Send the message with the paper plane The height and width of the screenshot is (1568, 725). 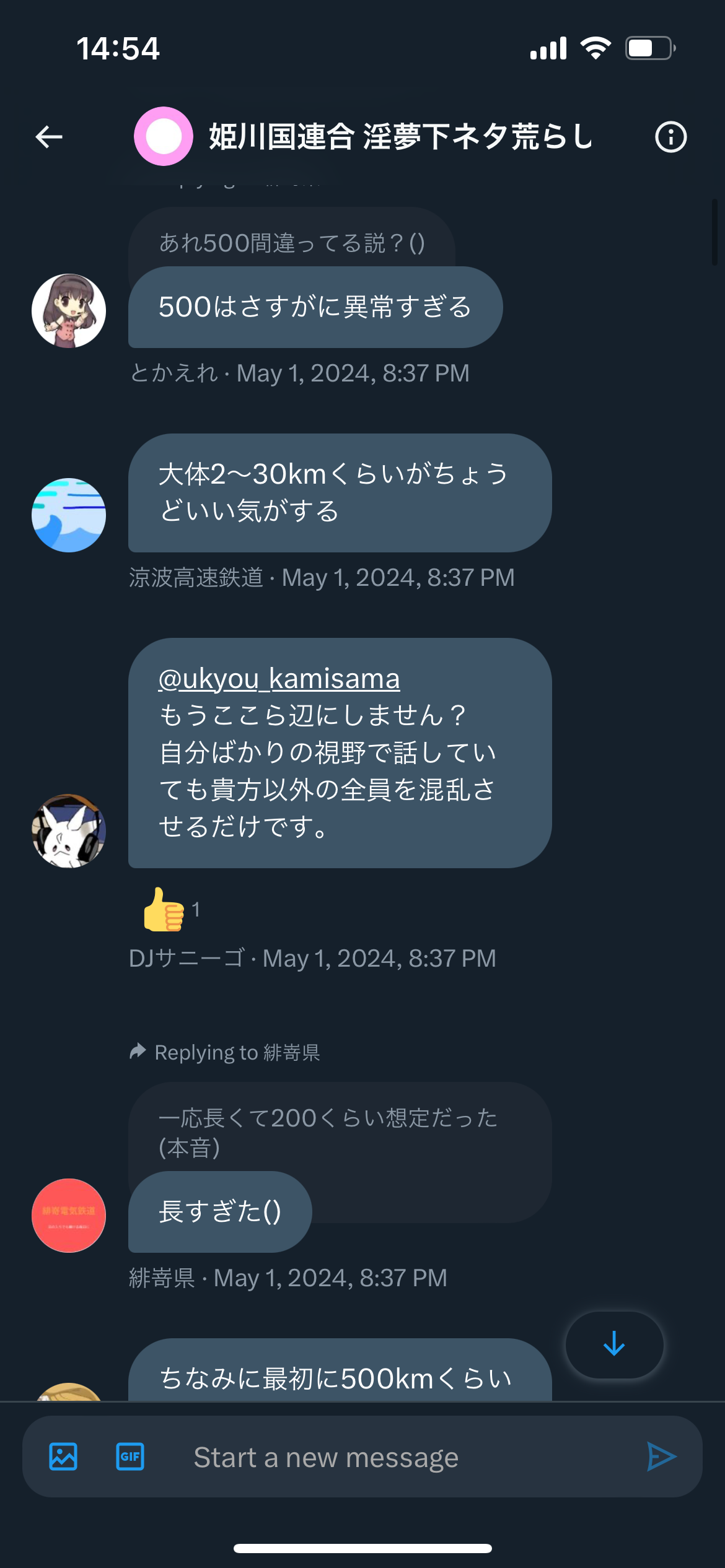pos(661,1457)
